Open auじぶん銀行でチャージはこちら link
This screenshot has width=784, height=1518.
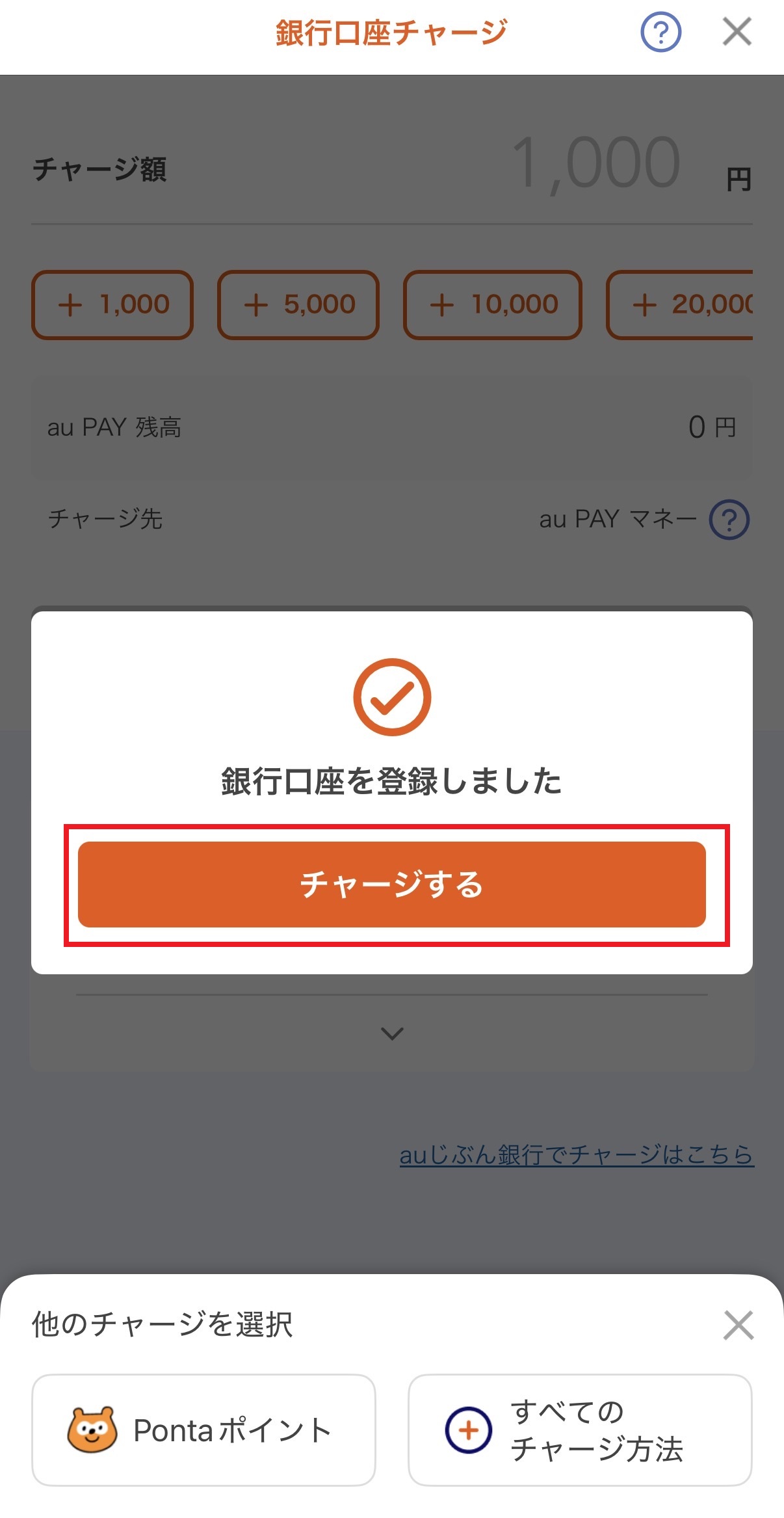click(577, 1155)
